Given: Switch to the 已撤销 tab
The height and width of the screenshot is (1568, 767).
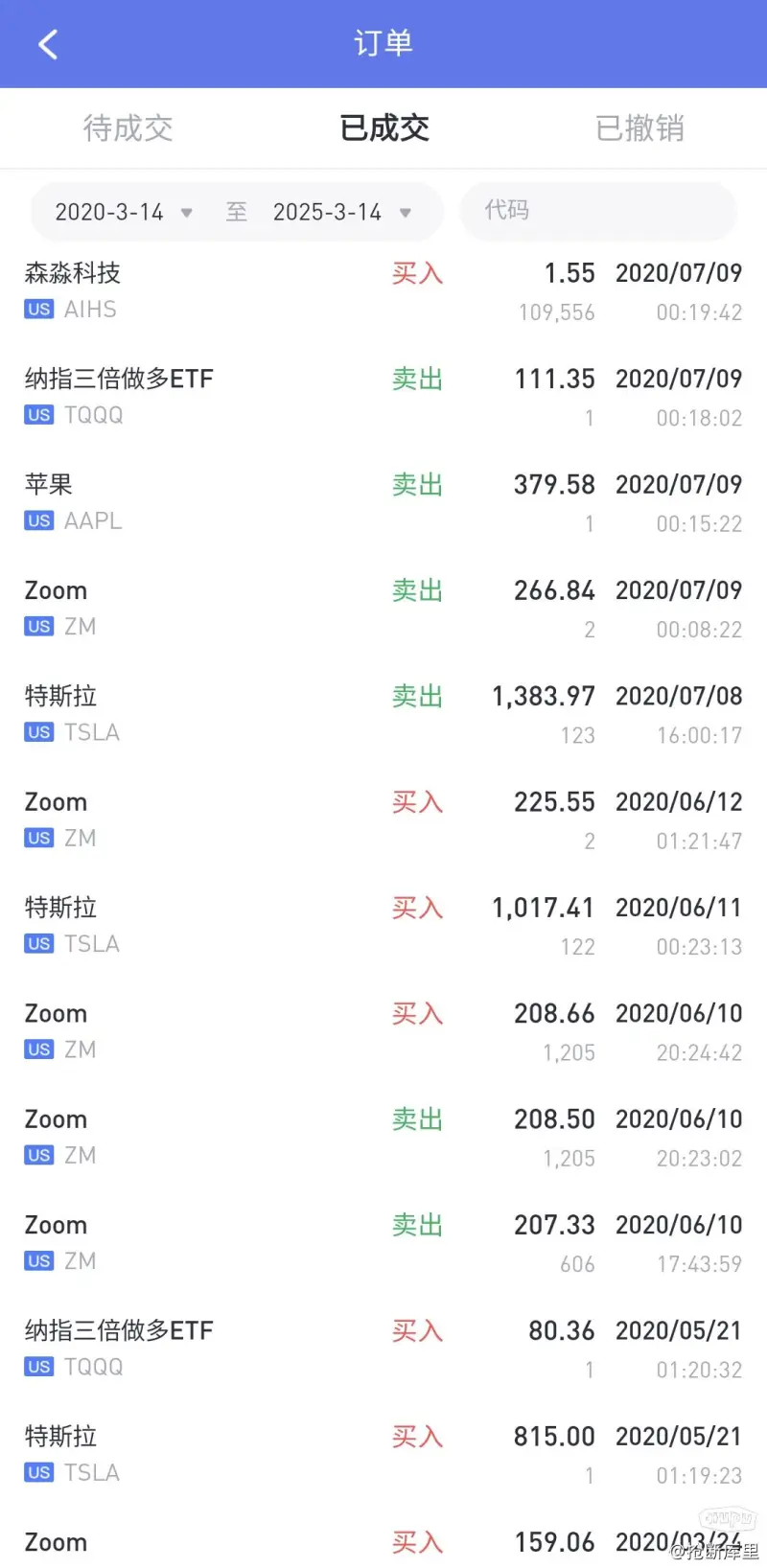Looking at the screenshot, I should [x=639, y=127].
